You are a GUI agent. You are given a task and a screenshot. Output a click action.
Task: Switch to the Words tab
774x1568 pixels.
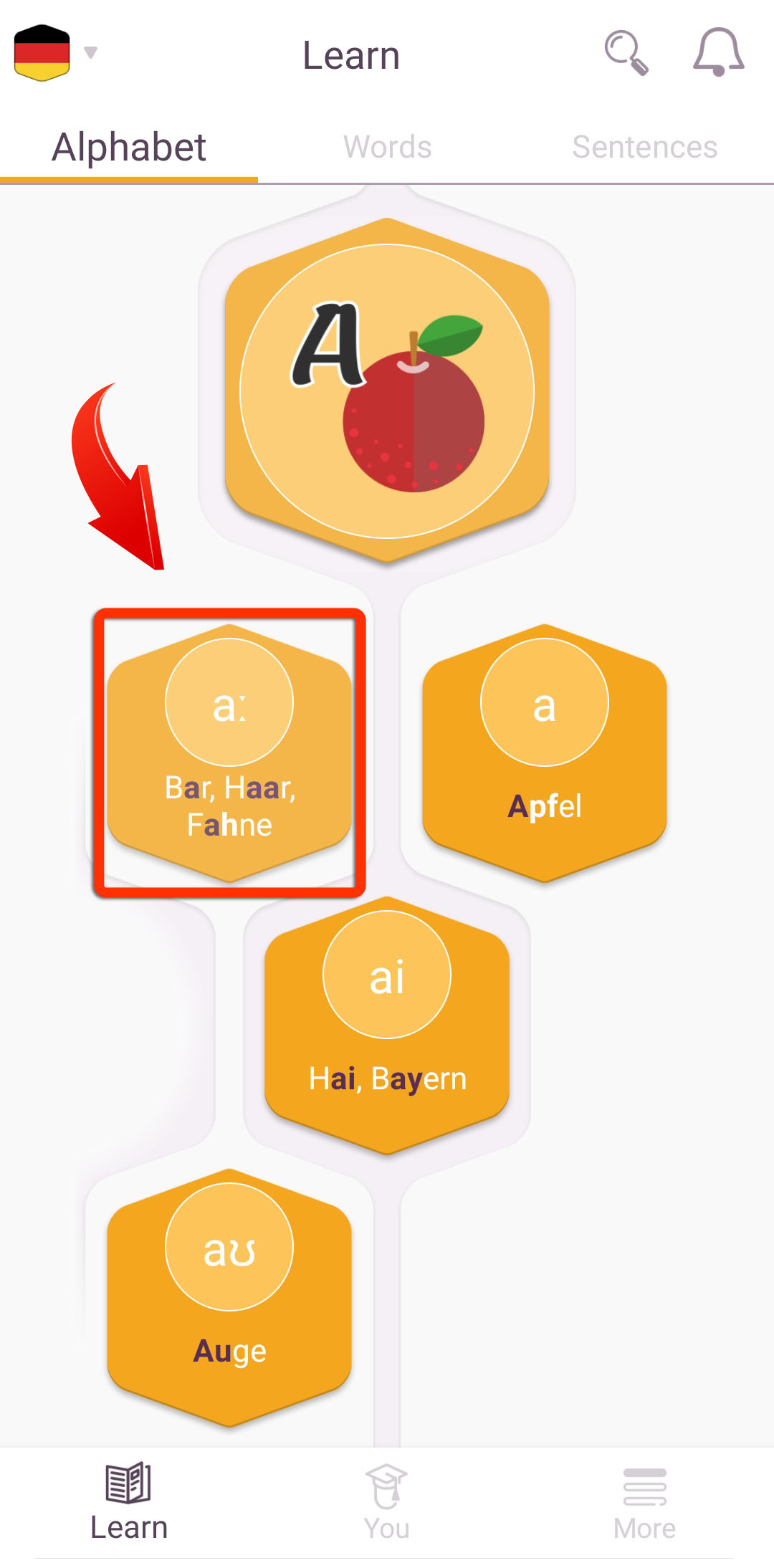(387, 147)
